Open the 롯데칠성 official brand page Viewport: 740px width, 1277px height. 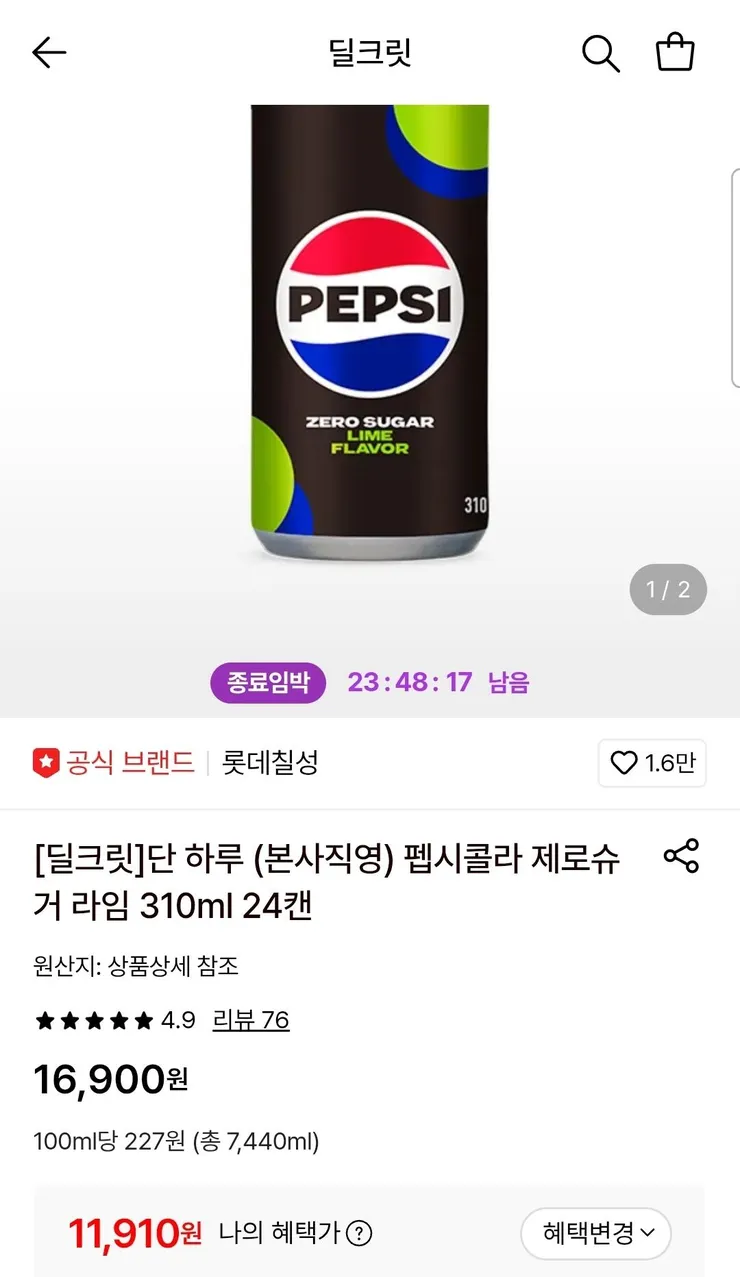[270, 763]
